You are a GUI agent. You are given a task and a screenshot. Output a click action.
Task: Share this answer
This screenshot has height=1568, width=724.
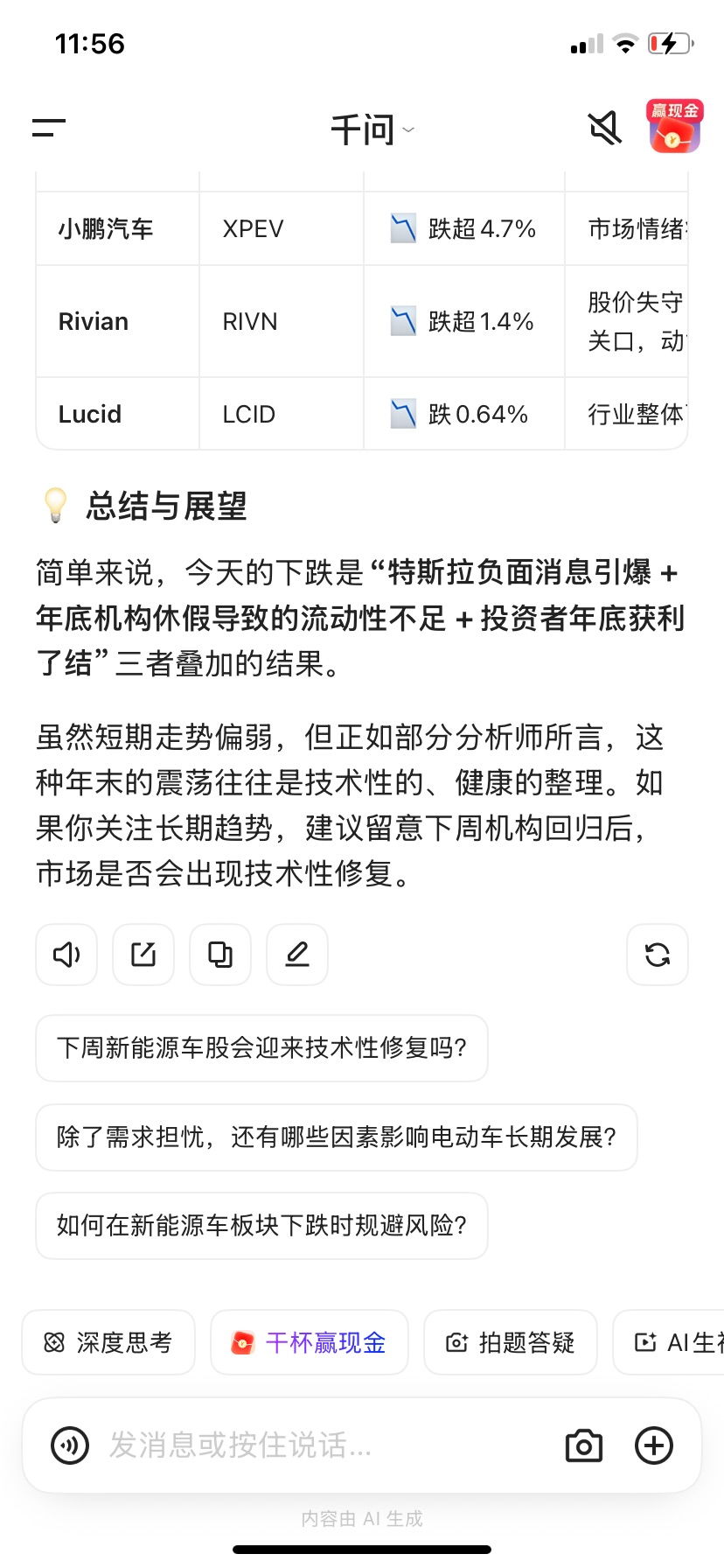(x=143, y=955)
